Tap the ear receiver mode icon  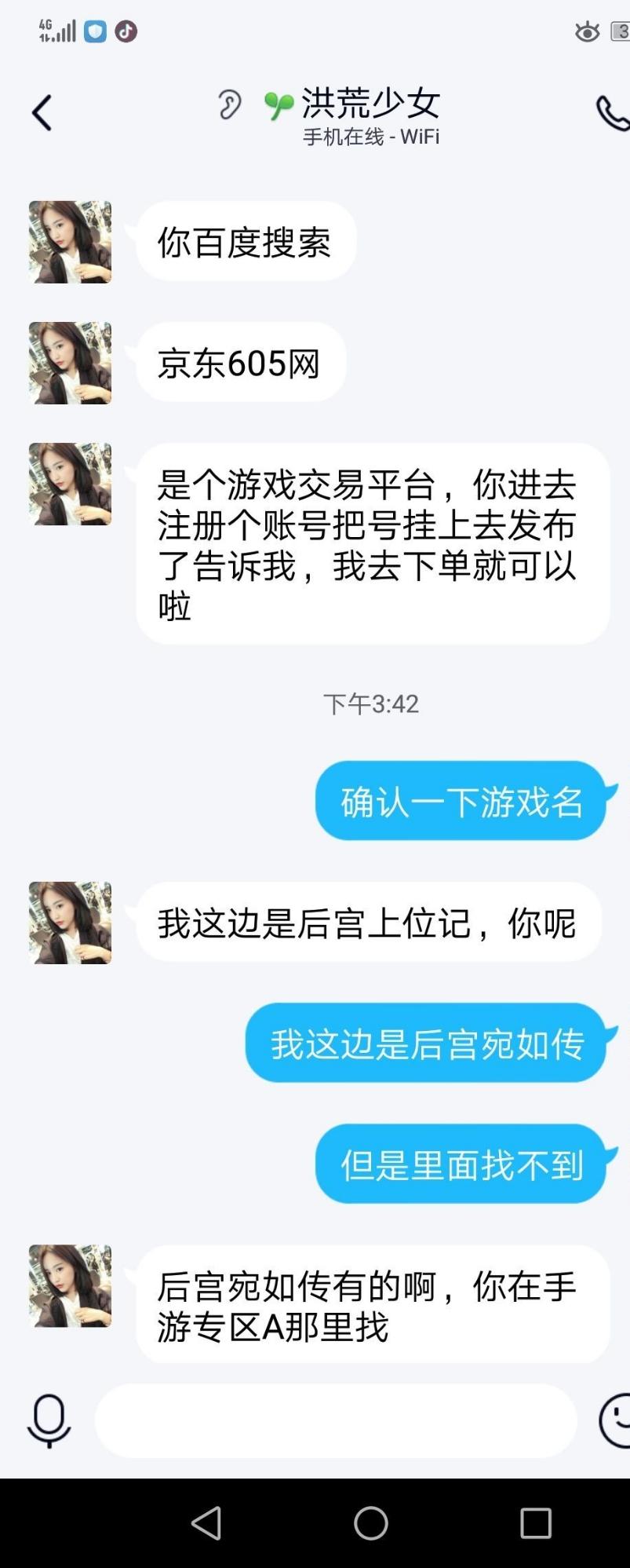point(230,104)
